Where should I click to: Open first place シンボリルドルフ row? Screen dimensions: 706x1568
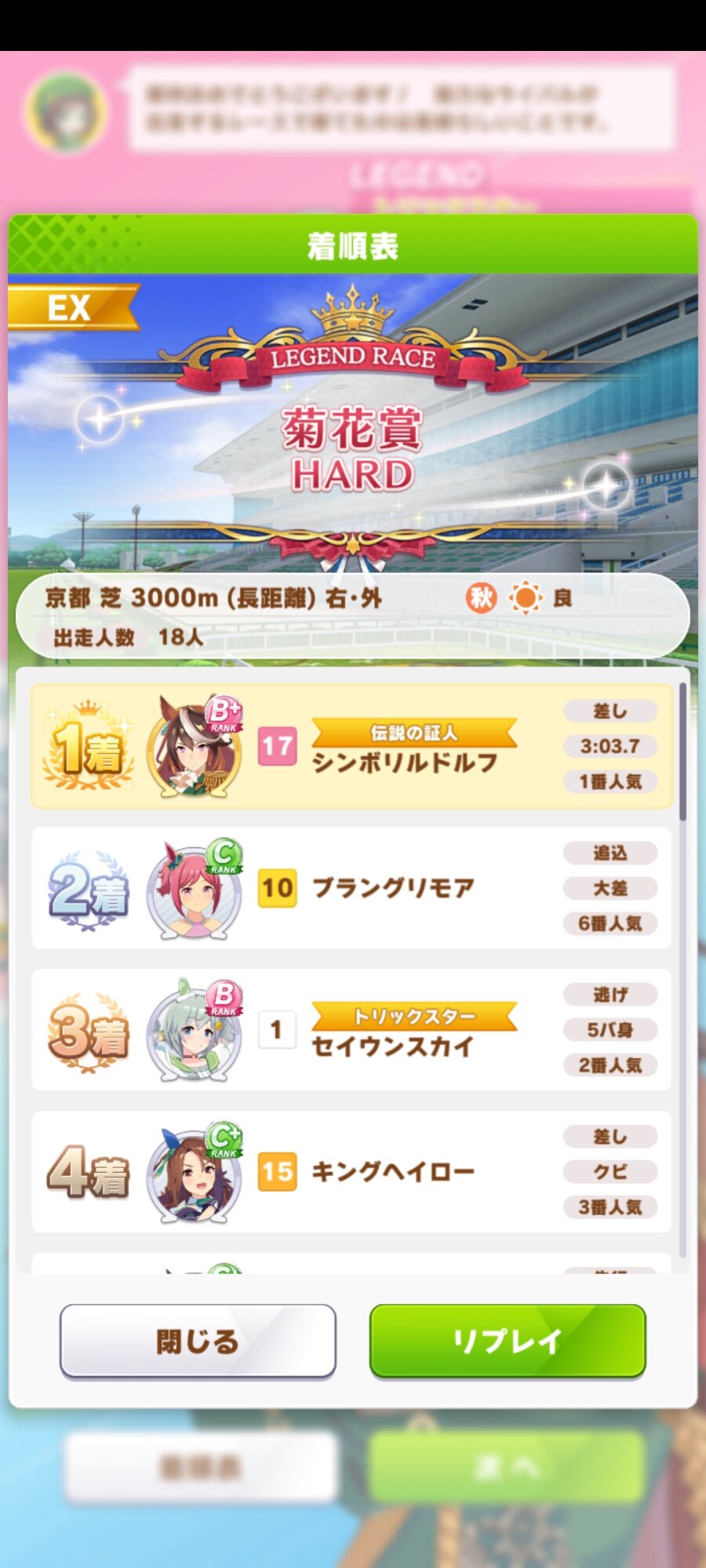351,746
